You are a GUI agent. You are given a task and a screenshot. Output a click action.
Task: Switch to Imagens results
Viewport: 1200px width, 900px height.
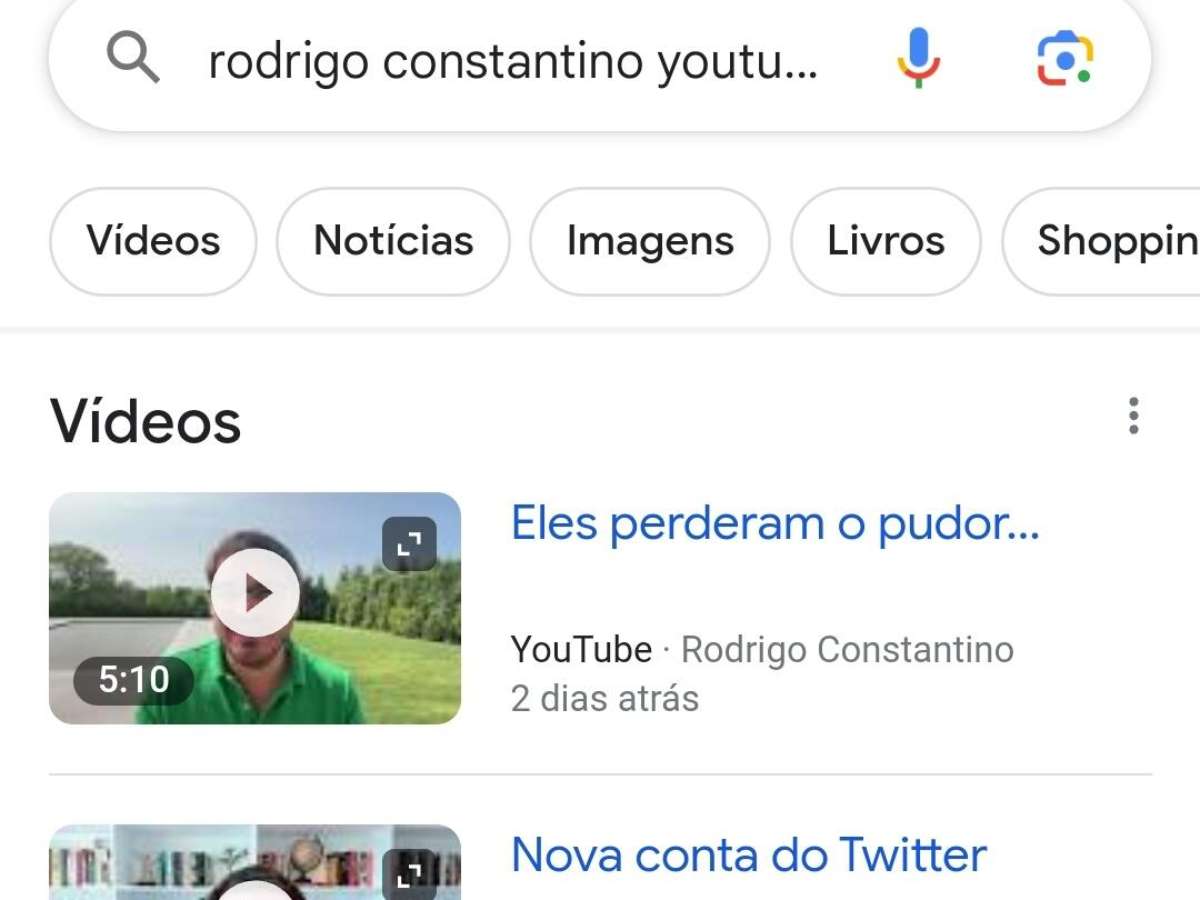[650, 241]
